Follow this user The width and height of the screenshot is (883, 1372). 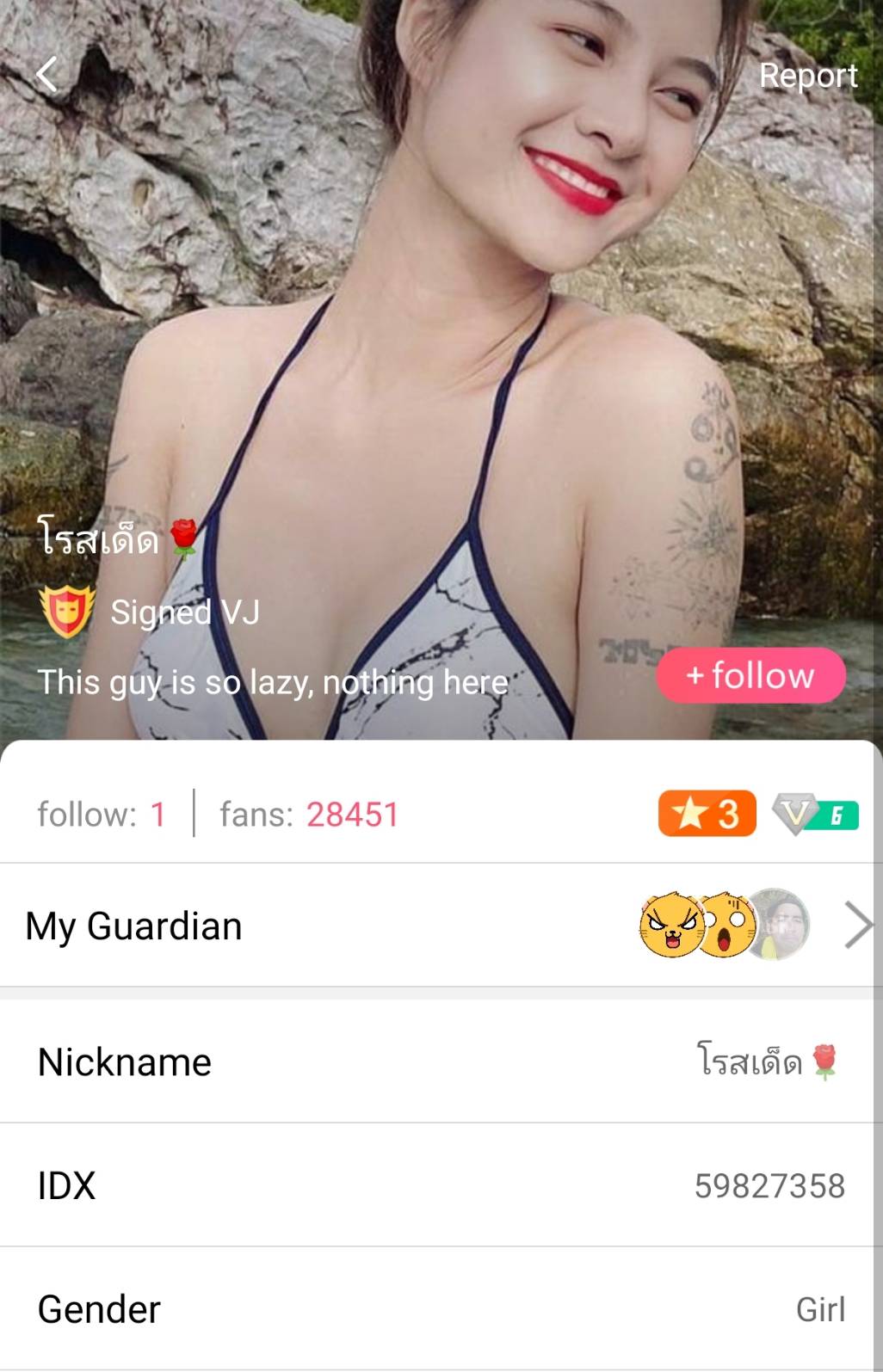coord(750,676)
